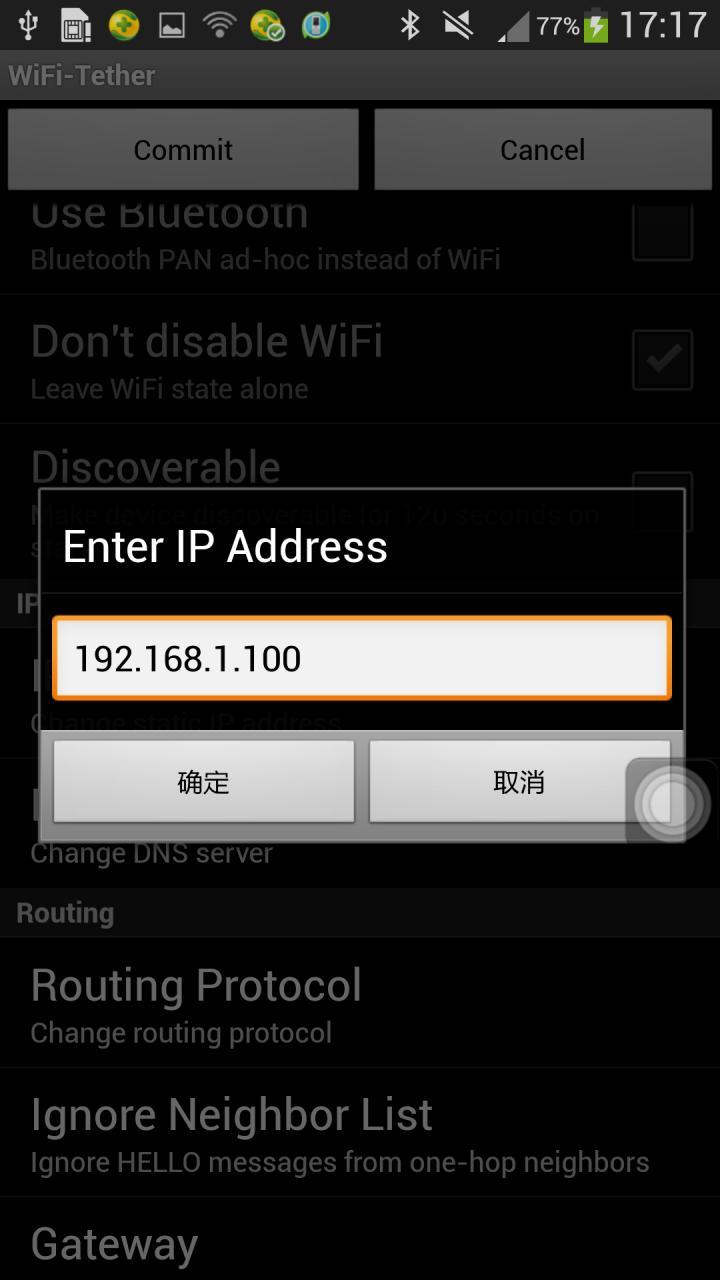Tap the IP address input field
The image size is (720, 1280).
click(361, 658)
